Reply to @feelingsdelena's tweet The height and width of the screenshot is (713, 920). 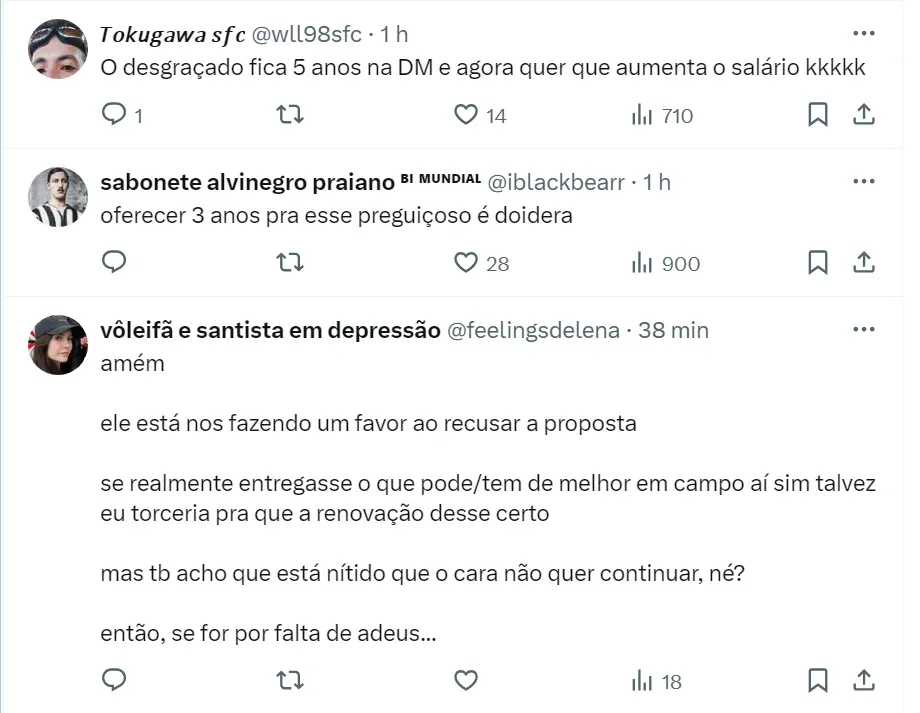(115, 681)
